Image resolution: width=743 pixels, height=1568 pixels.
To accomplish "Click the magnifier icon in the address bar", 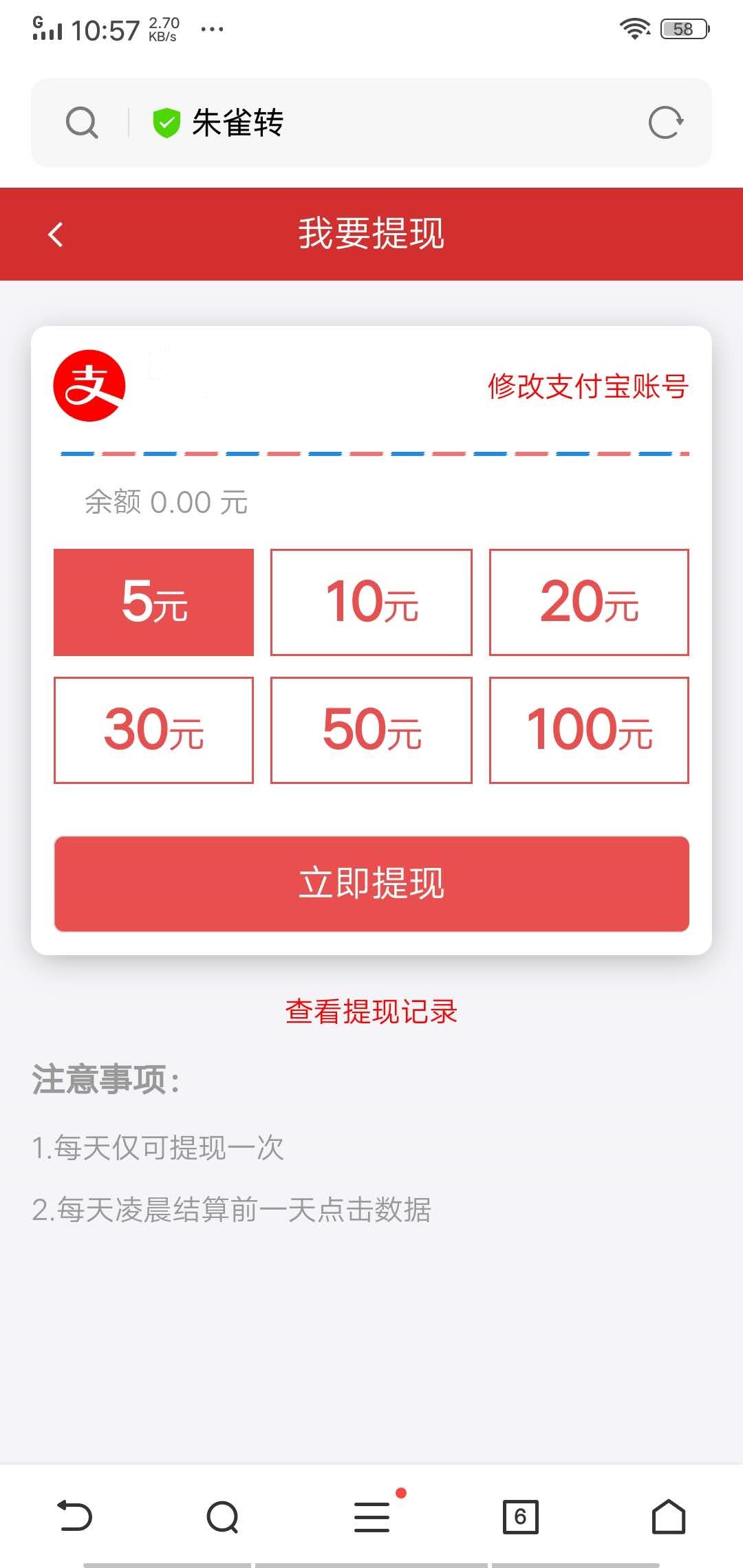I will (x=83, y=122).
